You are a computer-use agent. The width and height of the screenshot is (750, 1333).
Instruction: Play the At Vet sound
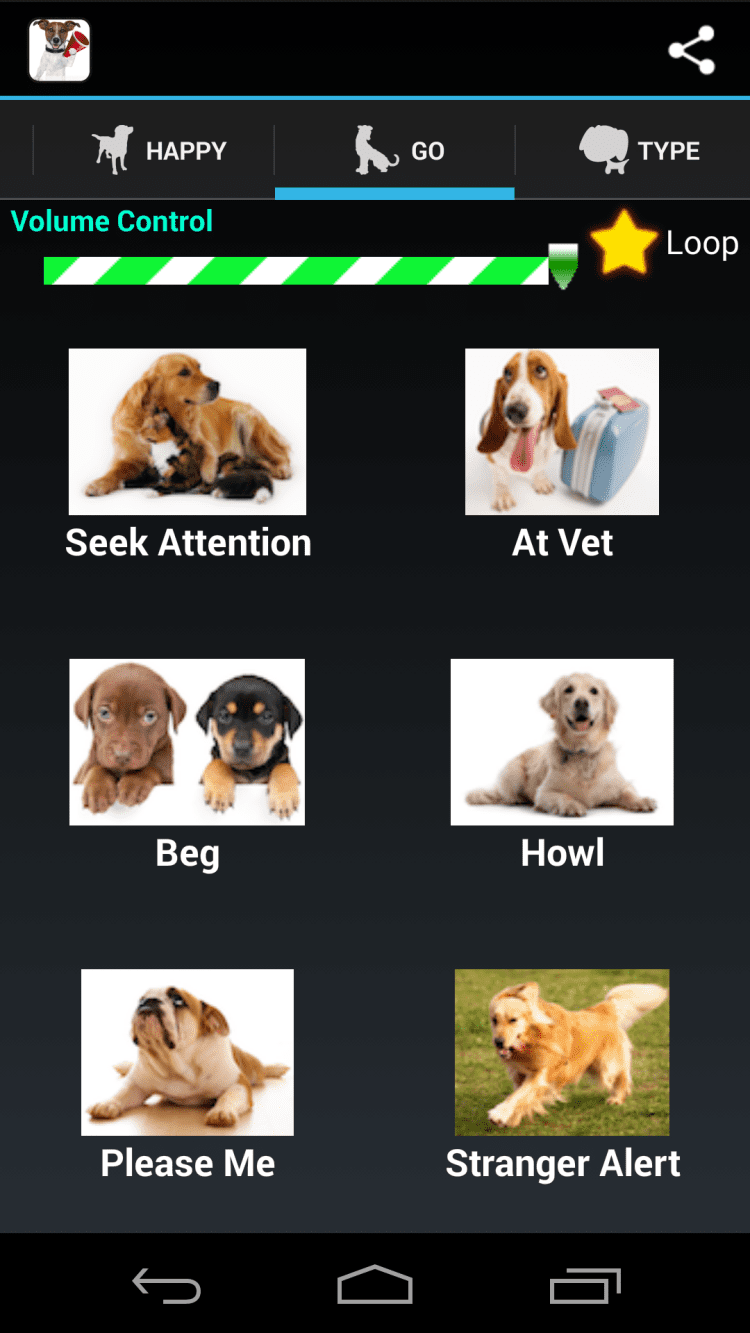(x=562, y=432)
